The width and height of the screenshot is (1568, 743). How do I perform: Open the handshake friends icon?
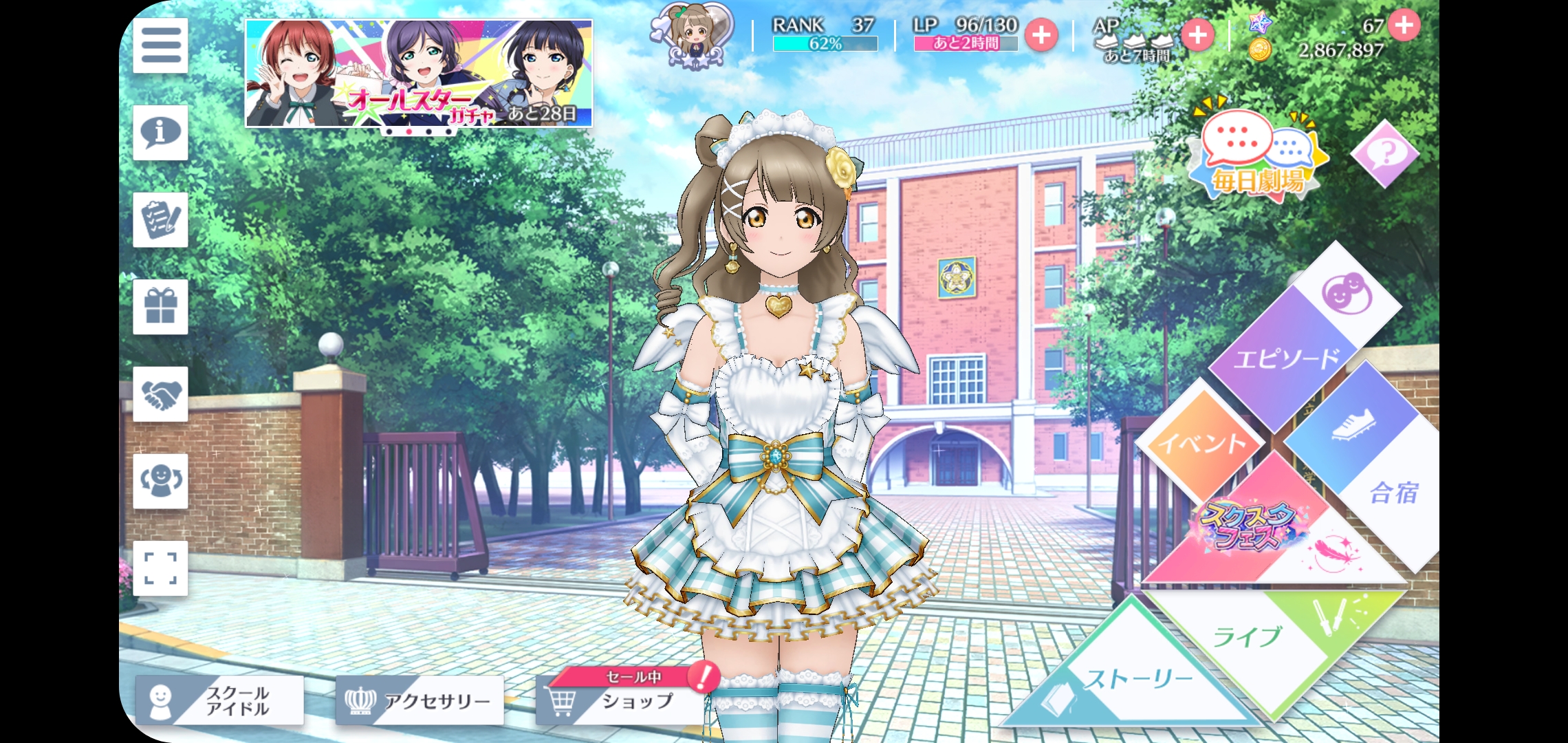click(x=160, y=394)
